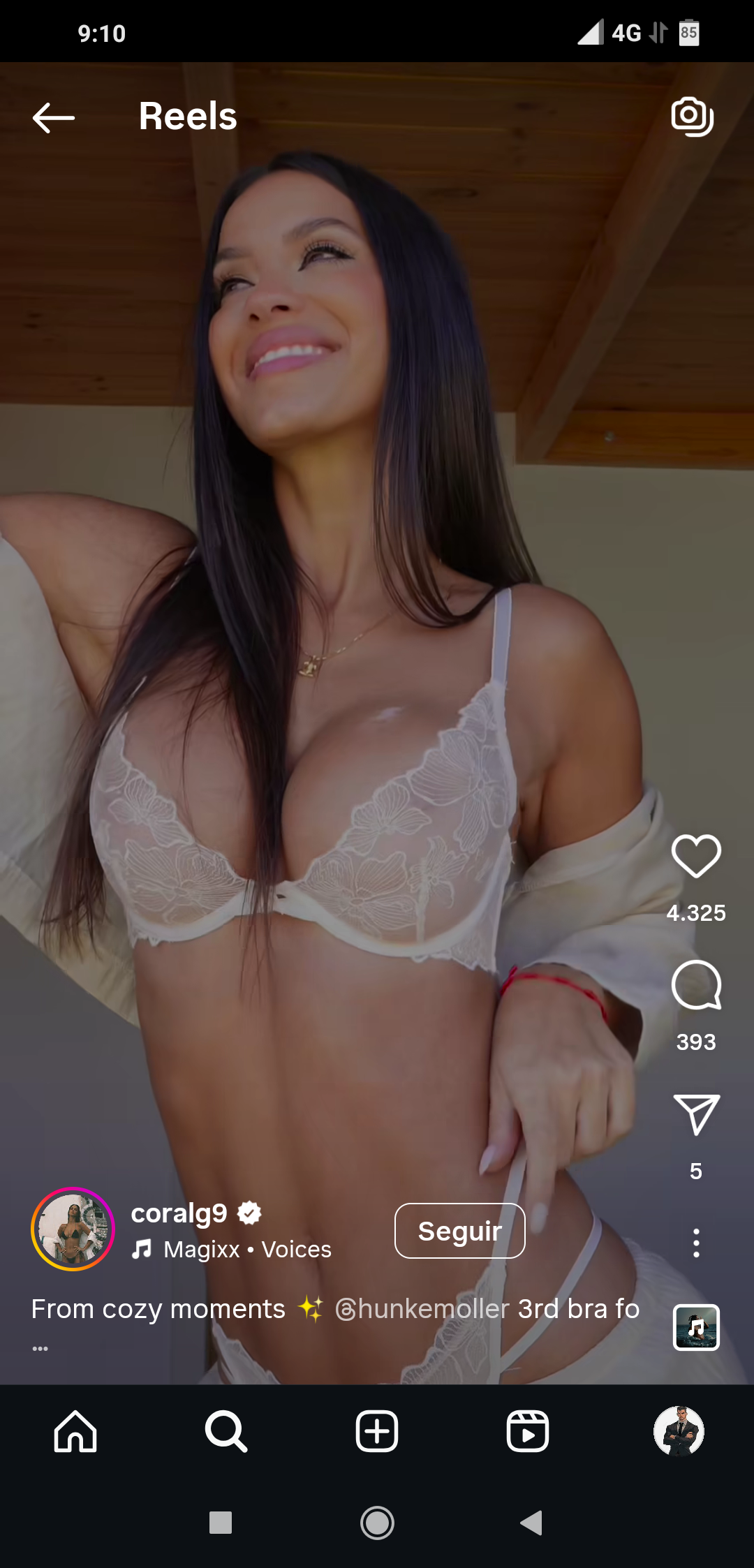
Task: Tap the system back navigation button
Action: pos(532,1523)
